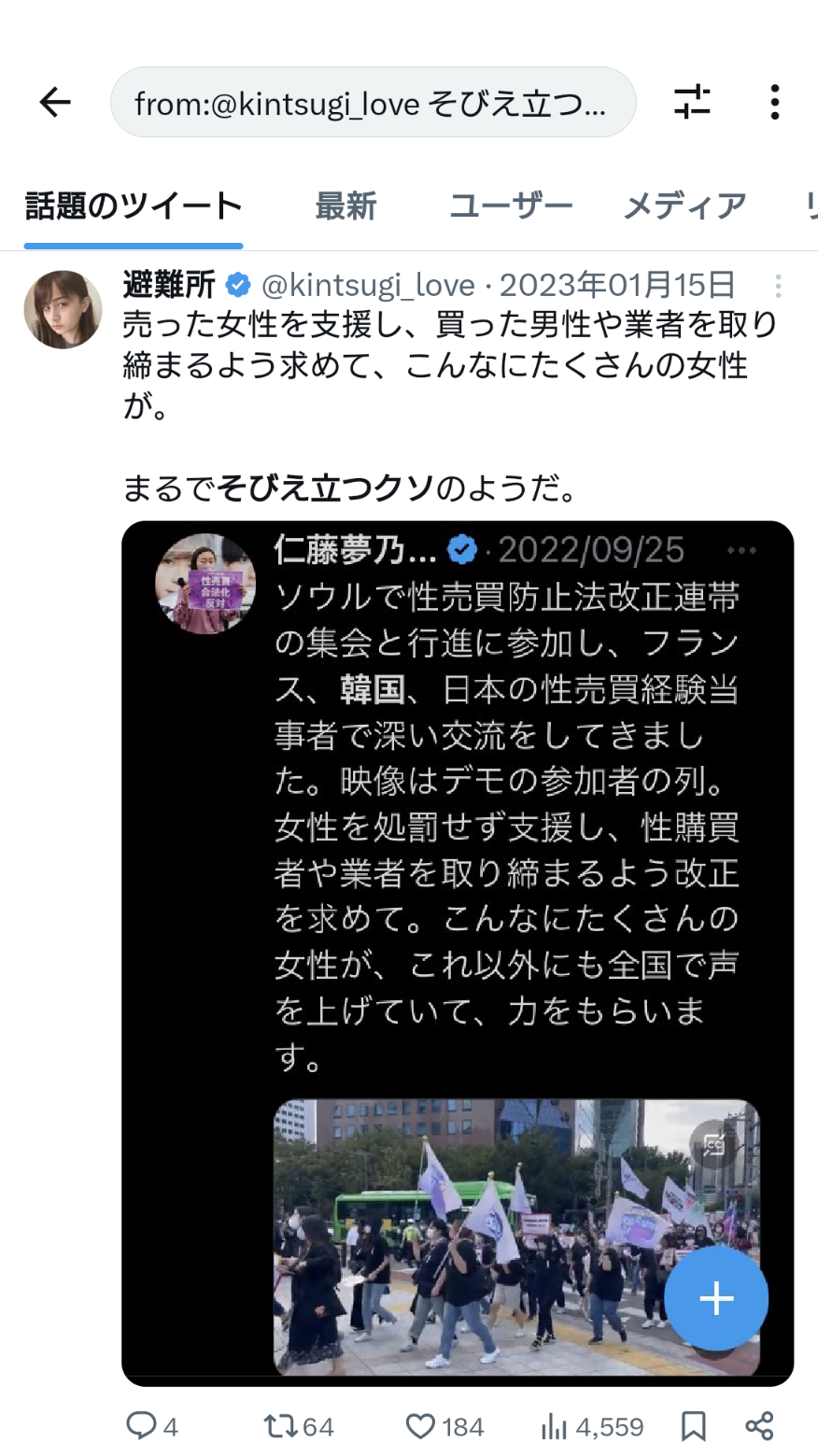The width and height of the screenshot is (818, 1456).
Task: Switch to the 最新 tab
Action: (x=346, y=206)
